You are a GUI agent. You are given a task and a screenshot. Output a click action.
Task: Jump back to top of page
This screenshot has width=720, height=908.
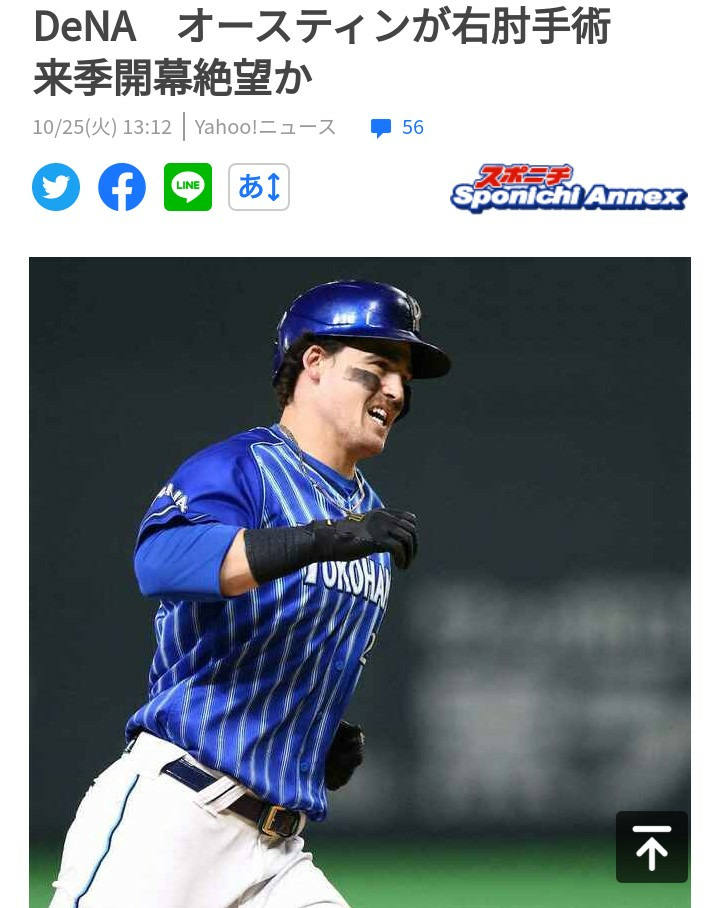[x=651, y=847]
